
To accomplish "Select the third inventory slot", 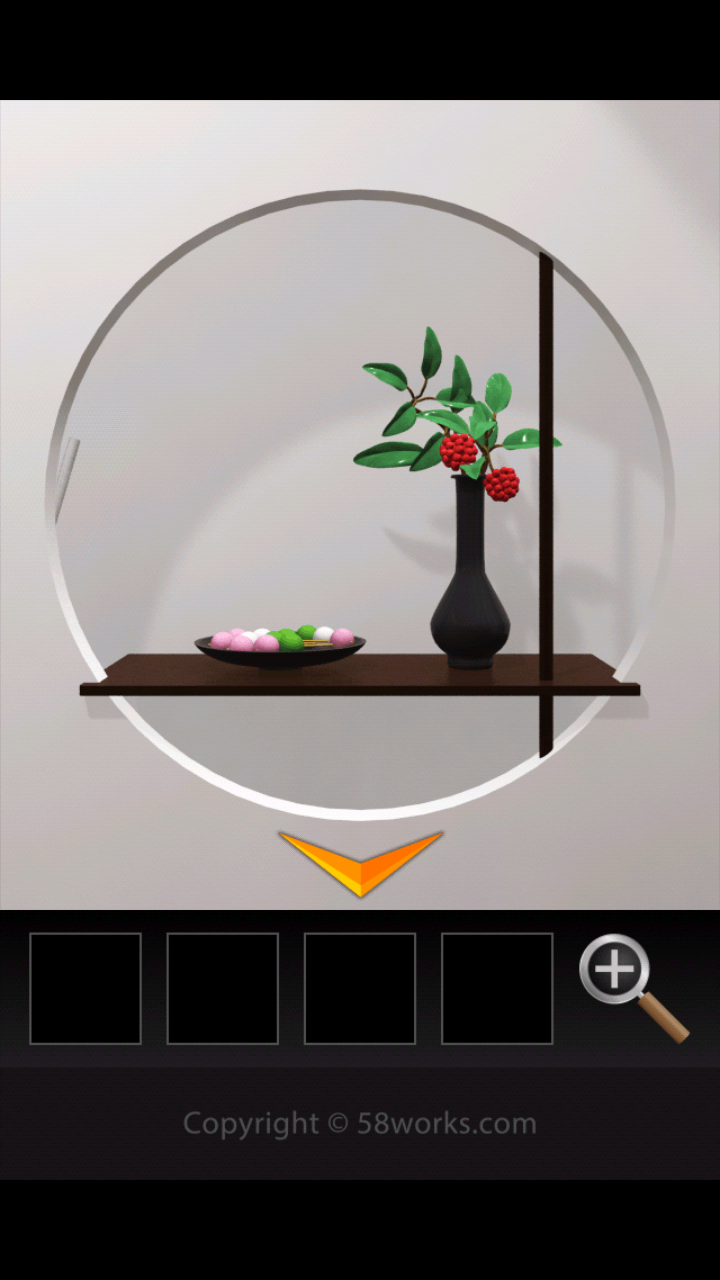I will tap(360, 988).
